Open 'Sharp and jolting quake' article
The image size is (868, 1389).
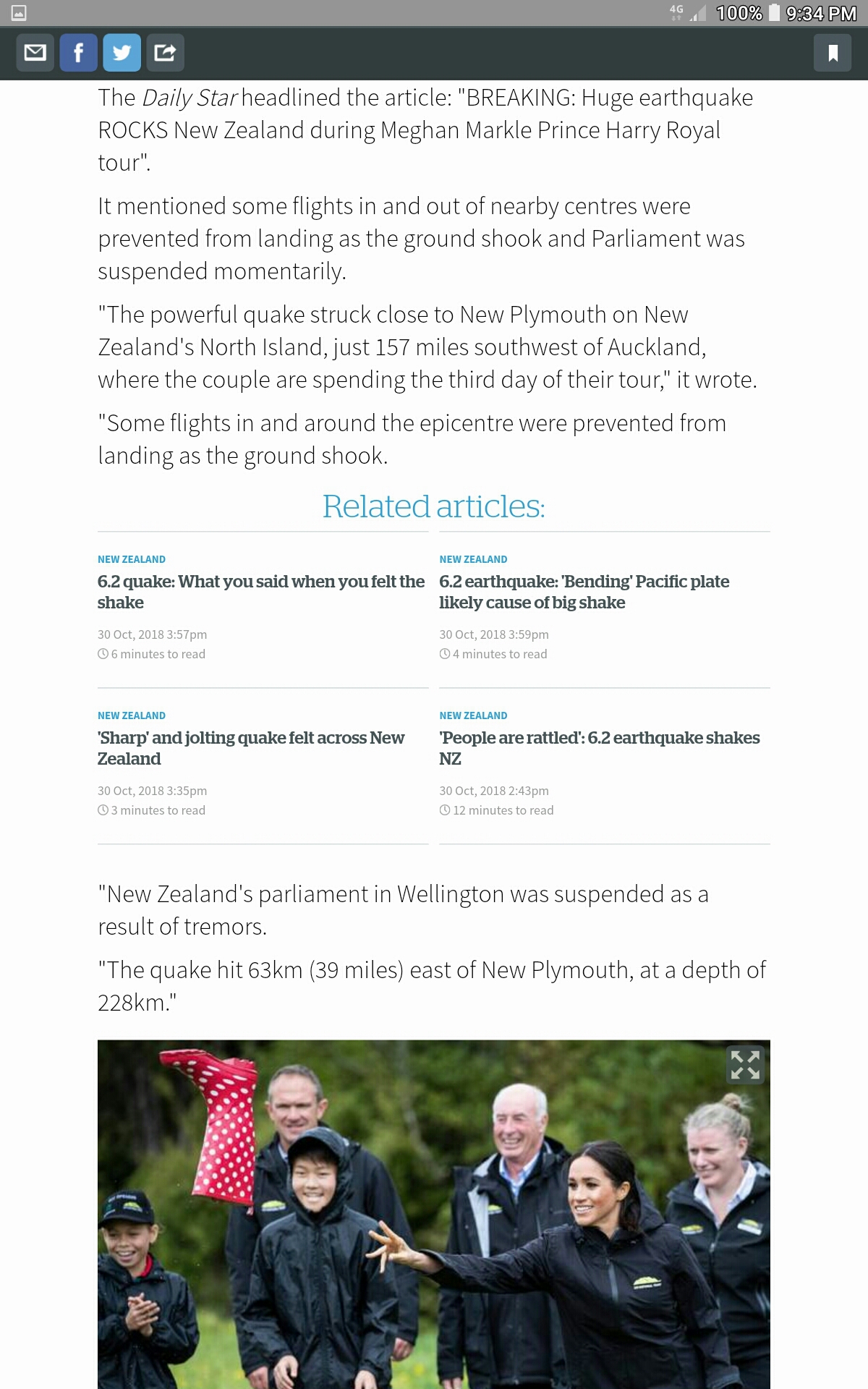click(251, 748)
